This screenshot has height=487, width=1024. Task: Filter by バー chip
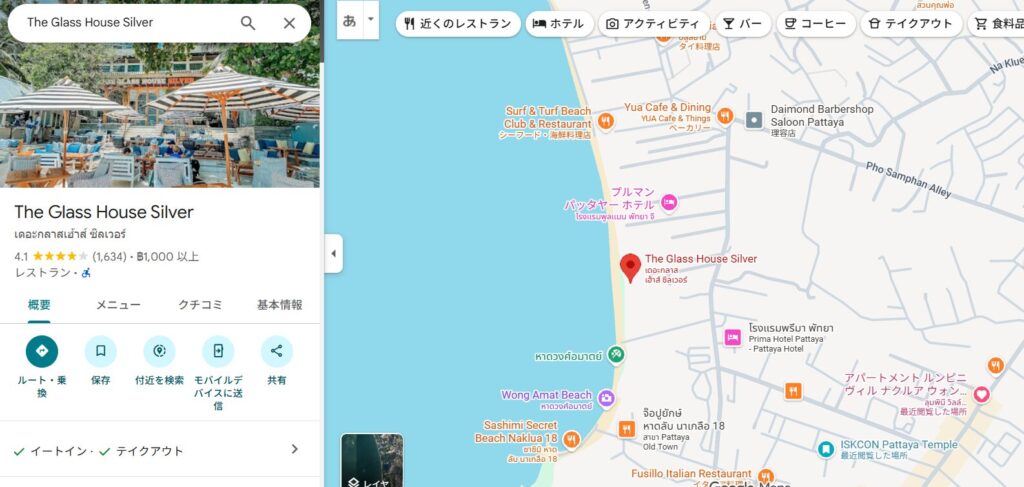(x=742, y=24)
